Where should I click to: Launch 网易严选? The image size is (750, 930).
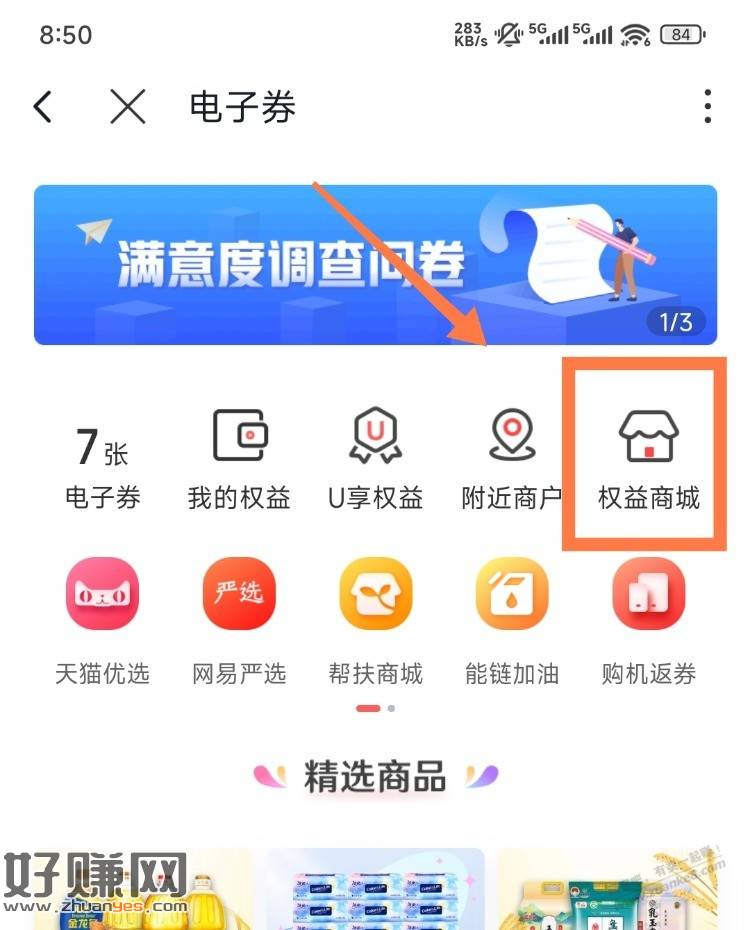click(x=239, y=620)
